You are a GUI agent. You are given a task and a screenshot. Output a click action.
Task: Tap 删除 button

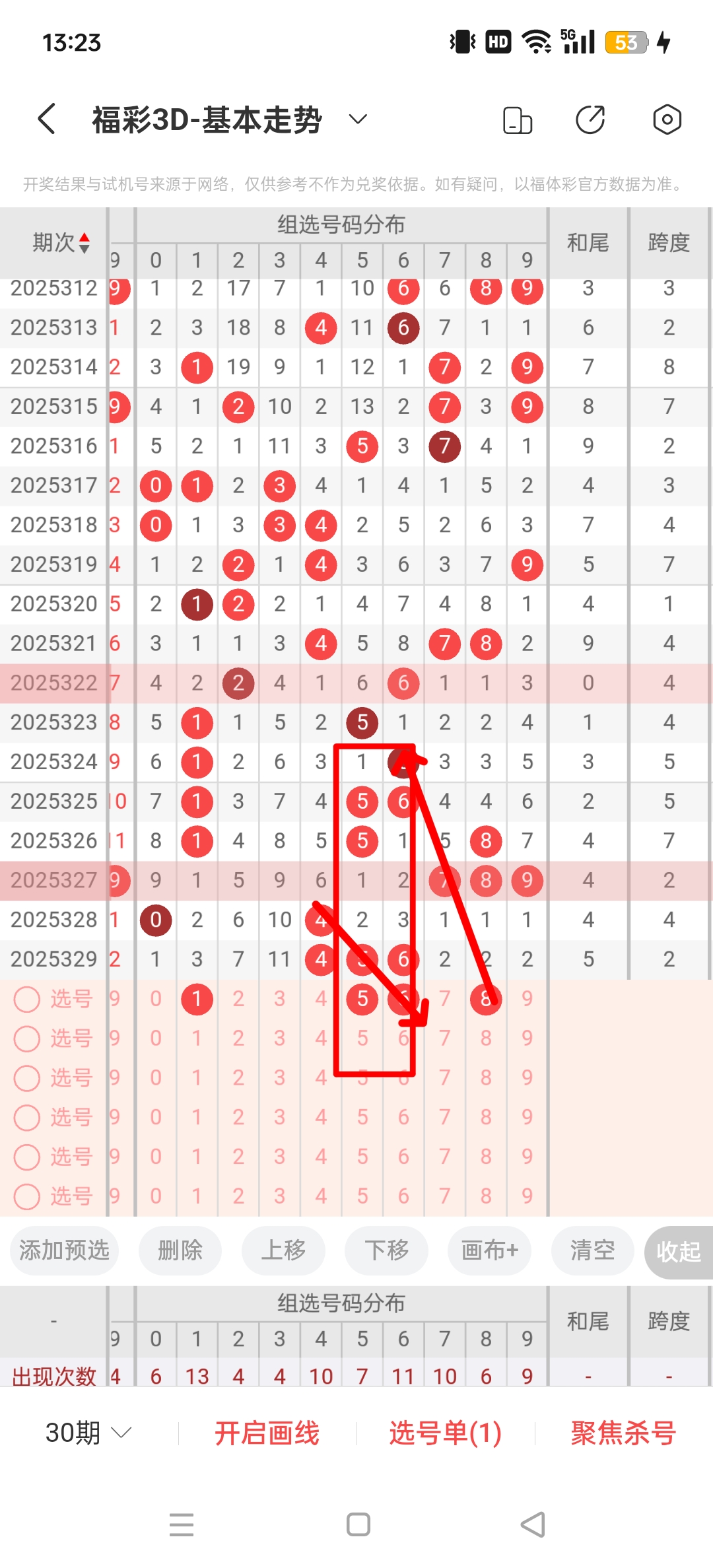click(180, 1250)
